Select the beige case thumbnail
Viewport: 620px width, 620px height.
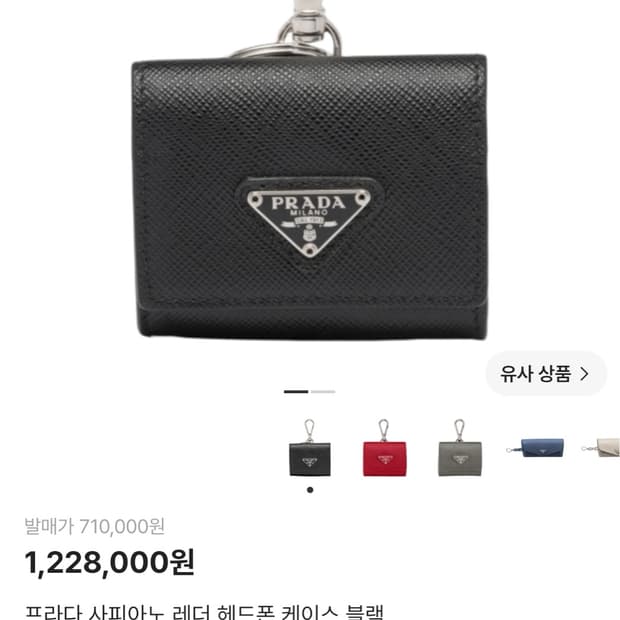tap(601, 448)
